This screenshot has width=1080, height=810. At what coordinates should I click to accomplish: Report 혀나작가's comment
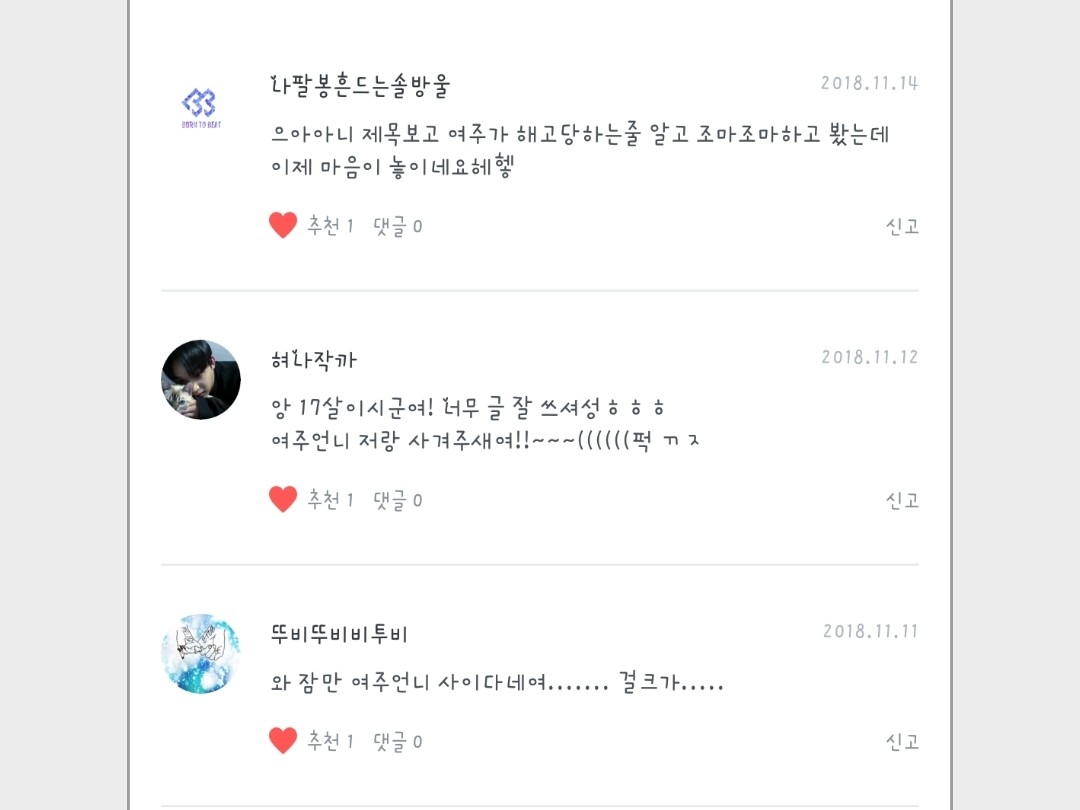click(901, 500)
